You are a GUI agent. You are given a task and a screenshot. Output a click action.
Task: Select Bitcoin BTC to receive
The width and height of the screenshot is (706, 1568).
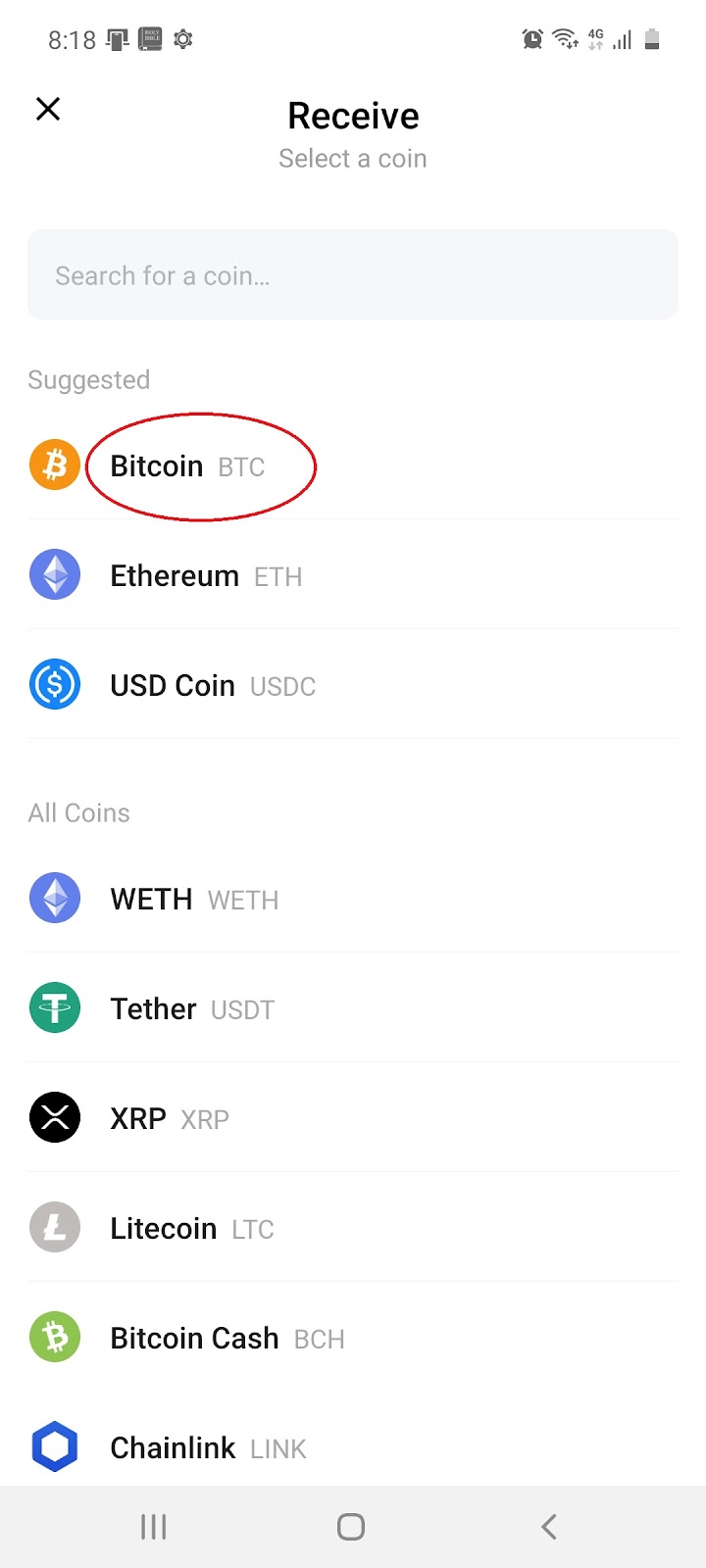point(188,466)
